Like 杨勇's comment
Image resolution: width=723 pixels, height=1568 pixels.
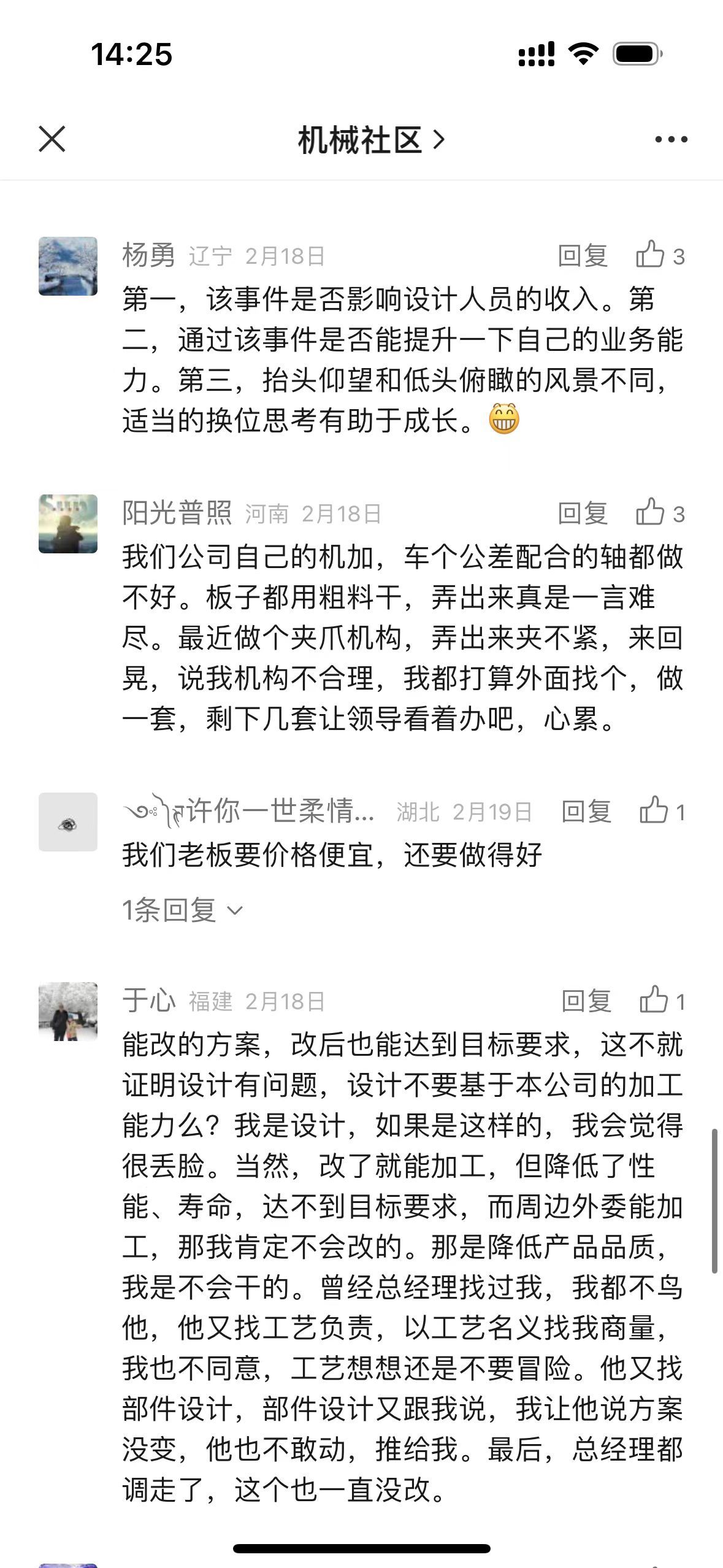[x=659, y=255]
